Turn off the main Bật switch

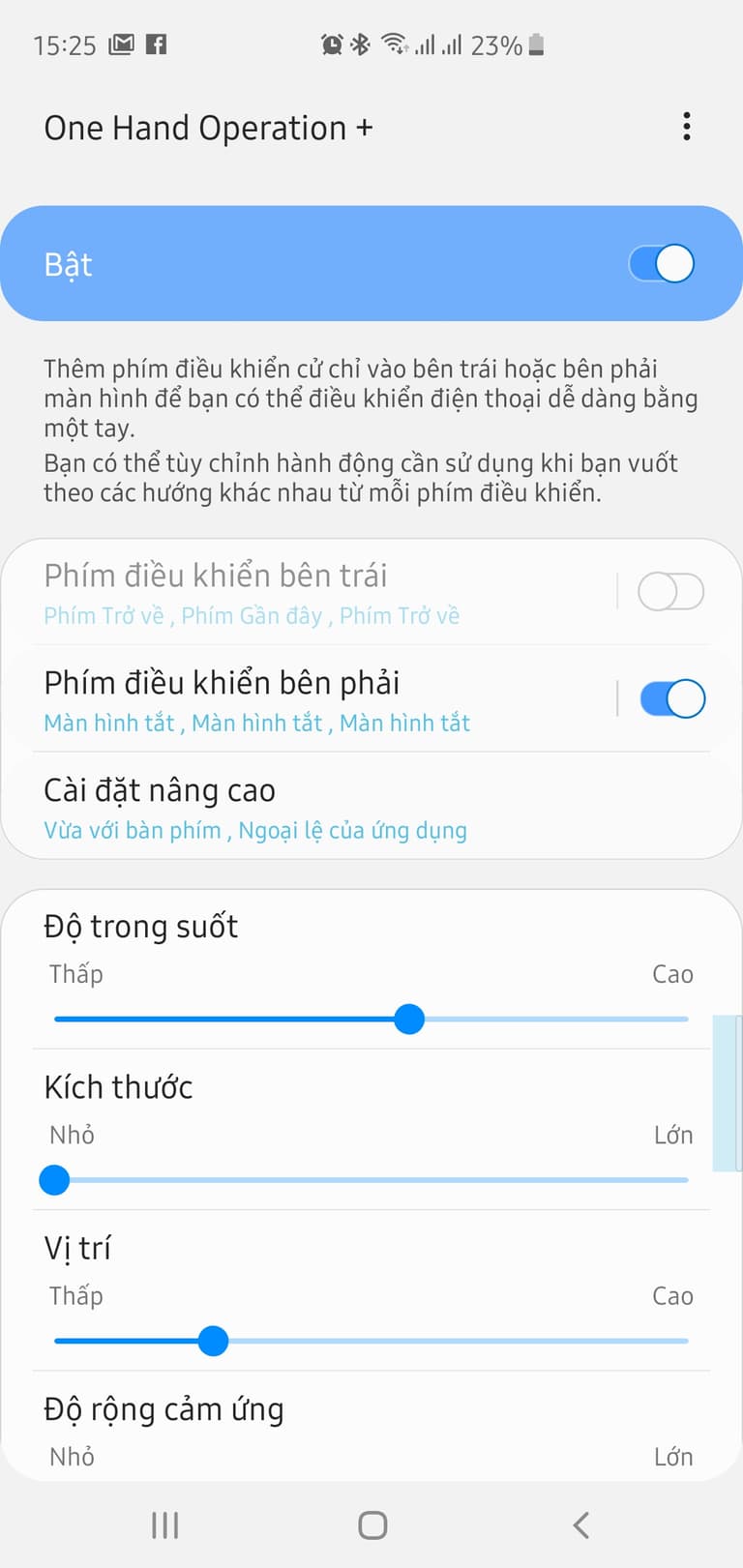[661, 264]
